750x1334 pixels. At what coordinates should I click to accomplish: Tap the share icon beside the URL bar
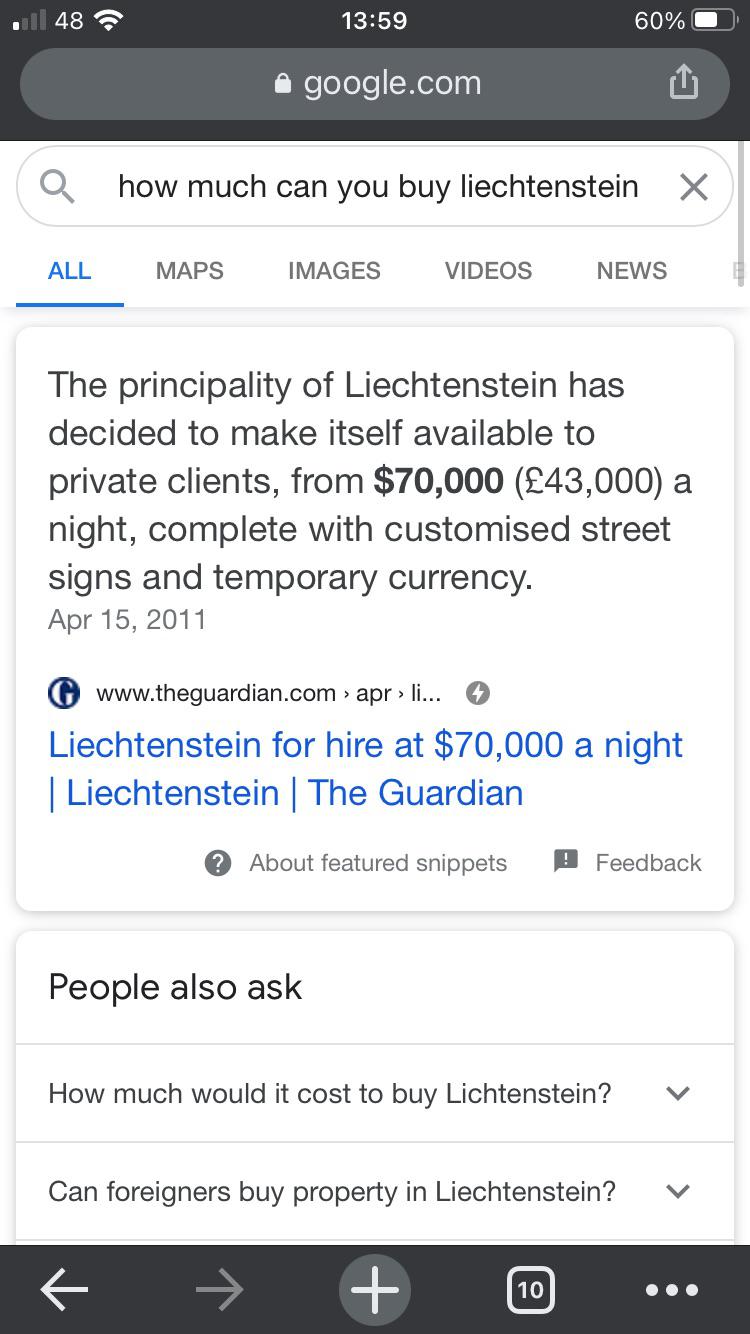tap(684, 83)
